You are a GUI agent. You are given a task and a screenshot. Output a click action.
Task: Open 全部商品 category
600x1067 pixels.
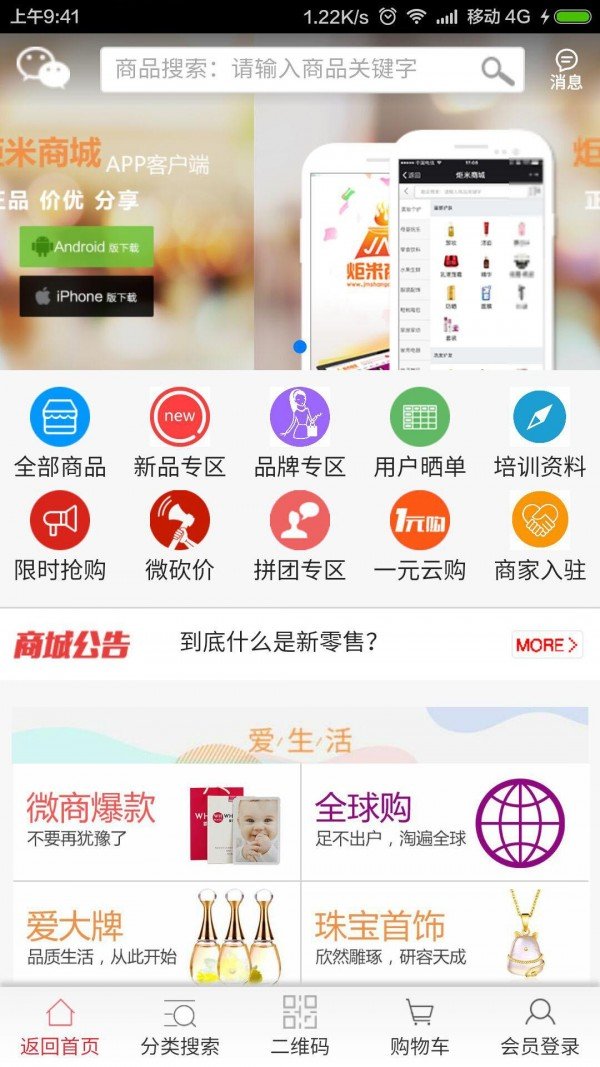pos(60,433)
